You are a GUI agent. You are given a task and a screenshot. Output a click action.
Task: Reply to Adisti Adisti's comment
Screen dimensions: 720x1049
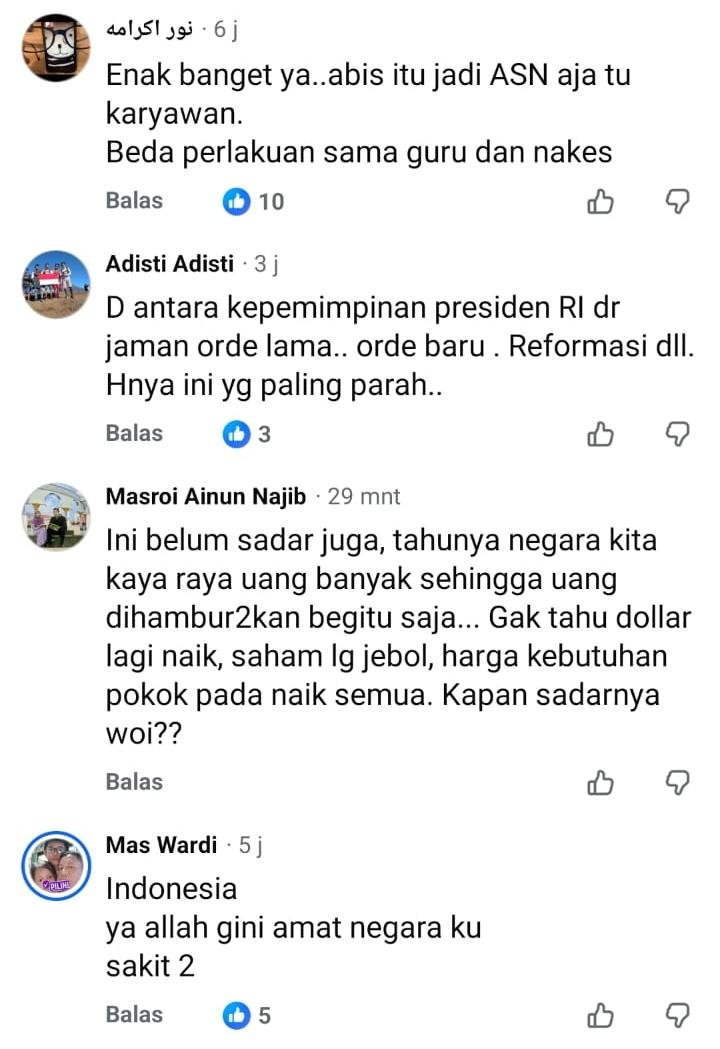(x=134, y=434)
